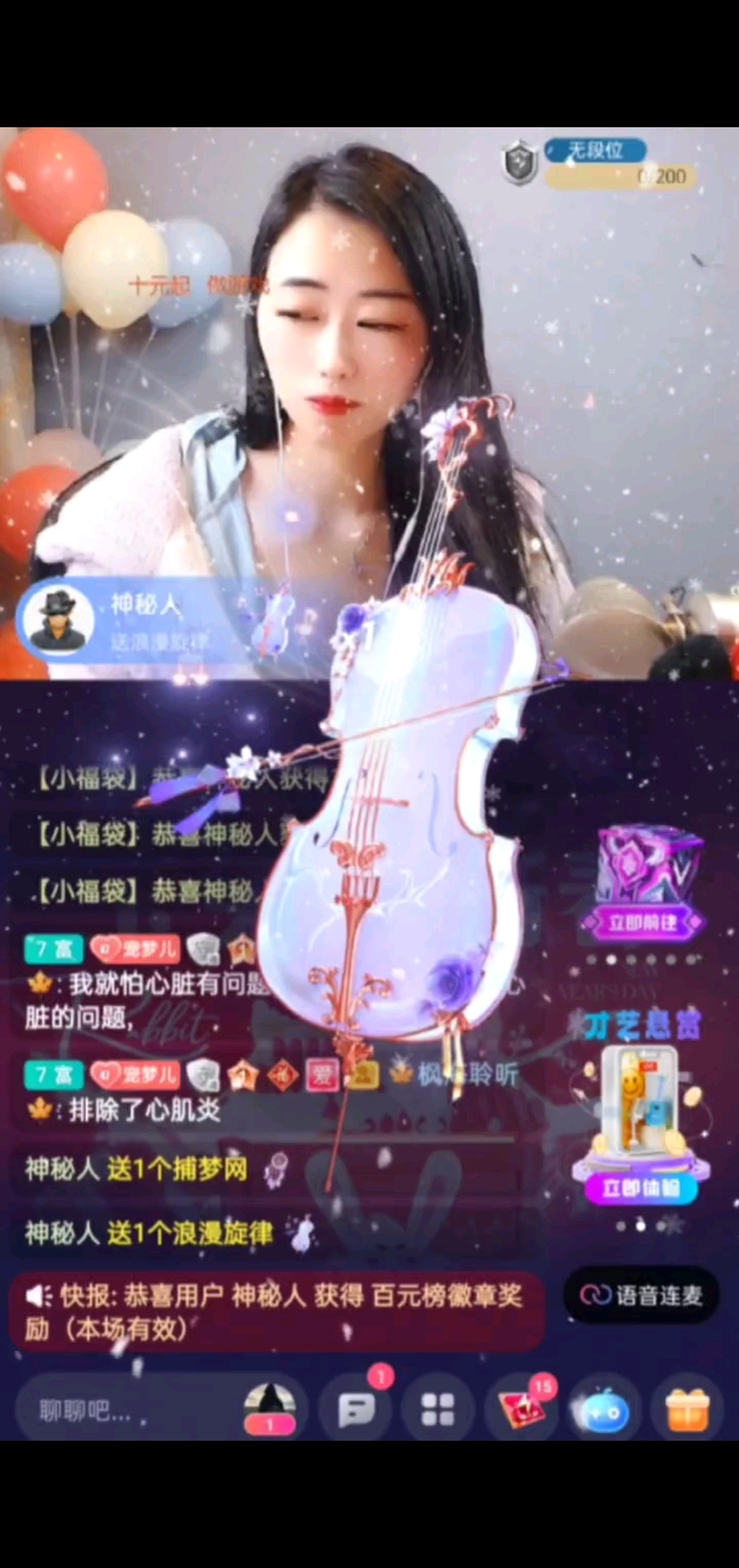Tap 立即前往 under the purple box banner

(642, 923)
